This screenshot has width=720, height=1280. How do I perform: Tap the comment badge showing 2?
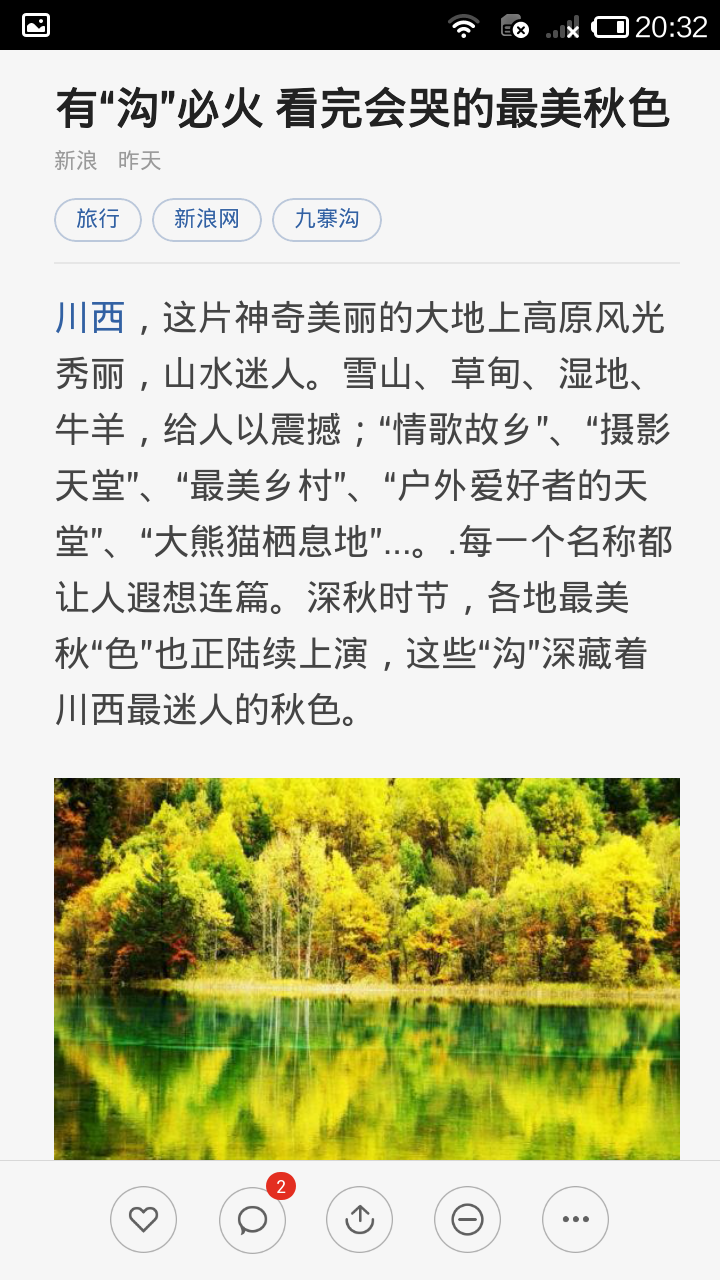(280, 1185)
